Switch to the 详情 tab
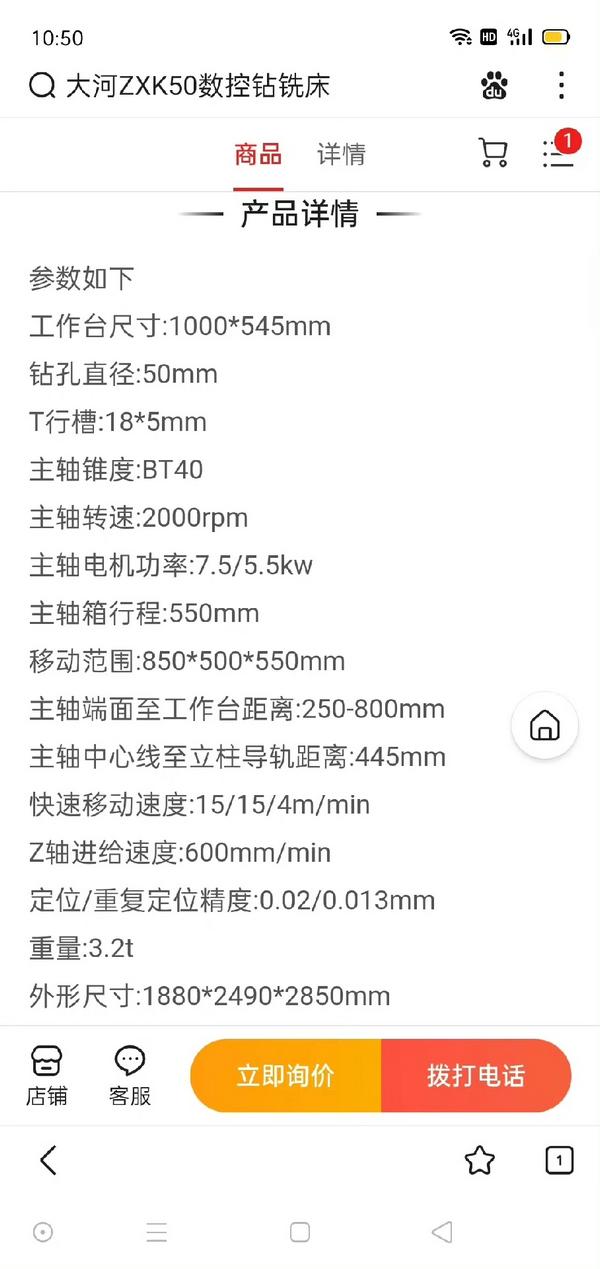Viewport: 600px width, 1269px height. [341, 154]
